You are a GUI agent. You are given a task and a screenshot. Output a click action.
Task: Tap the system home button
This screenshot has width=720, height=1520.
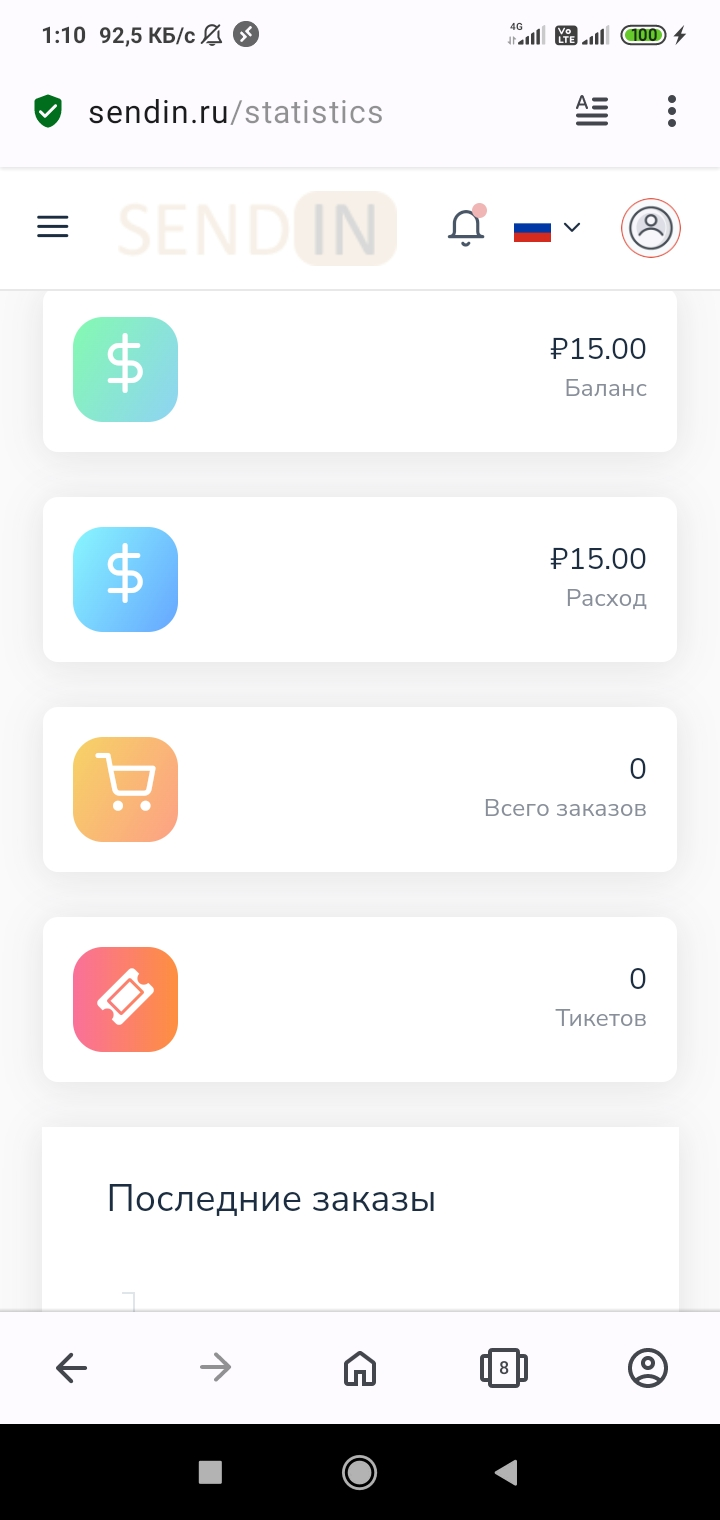[359, 1471]
